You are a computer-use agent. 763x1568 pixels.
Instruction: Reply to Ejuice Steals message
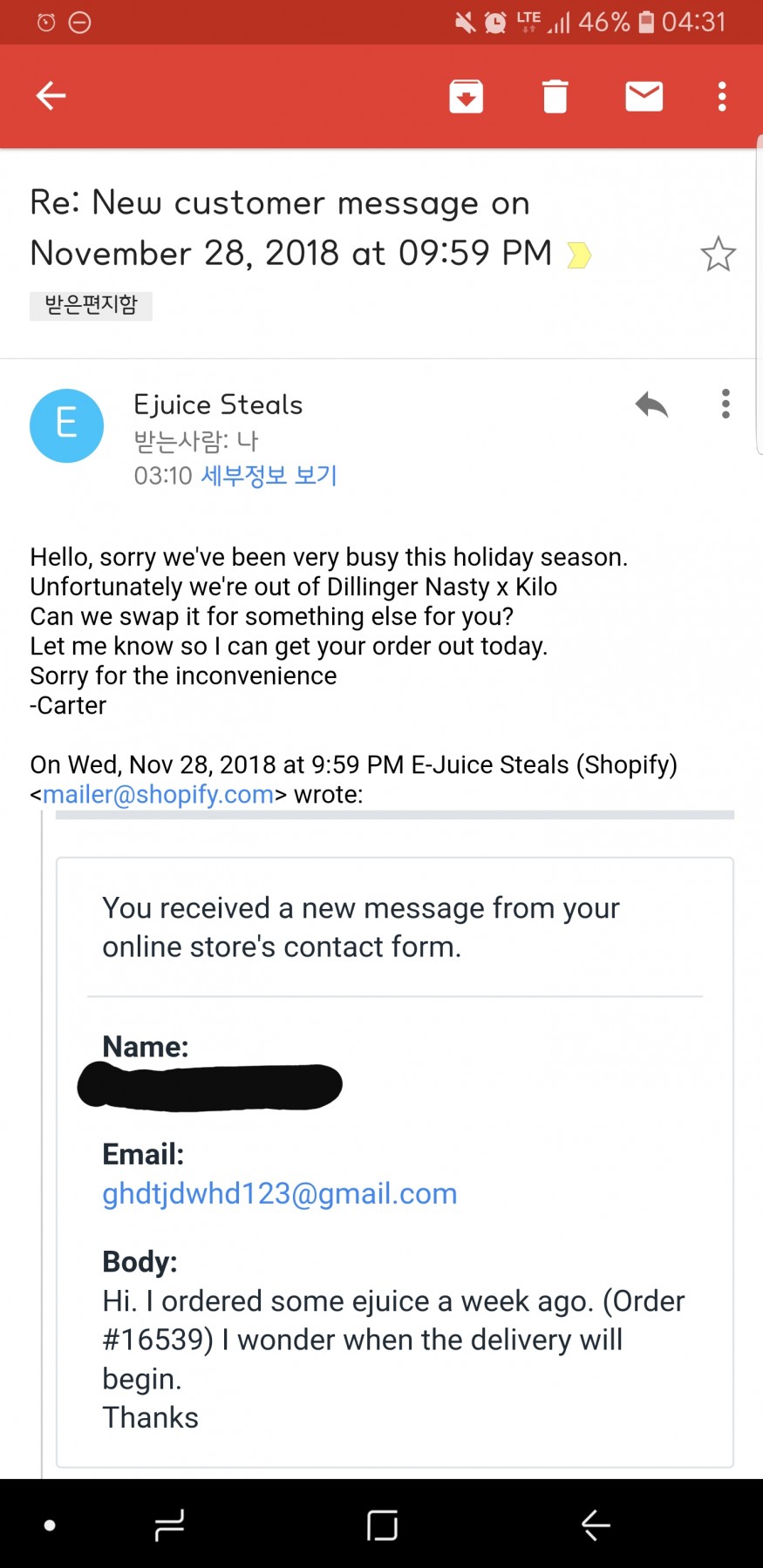coord(651,404)
